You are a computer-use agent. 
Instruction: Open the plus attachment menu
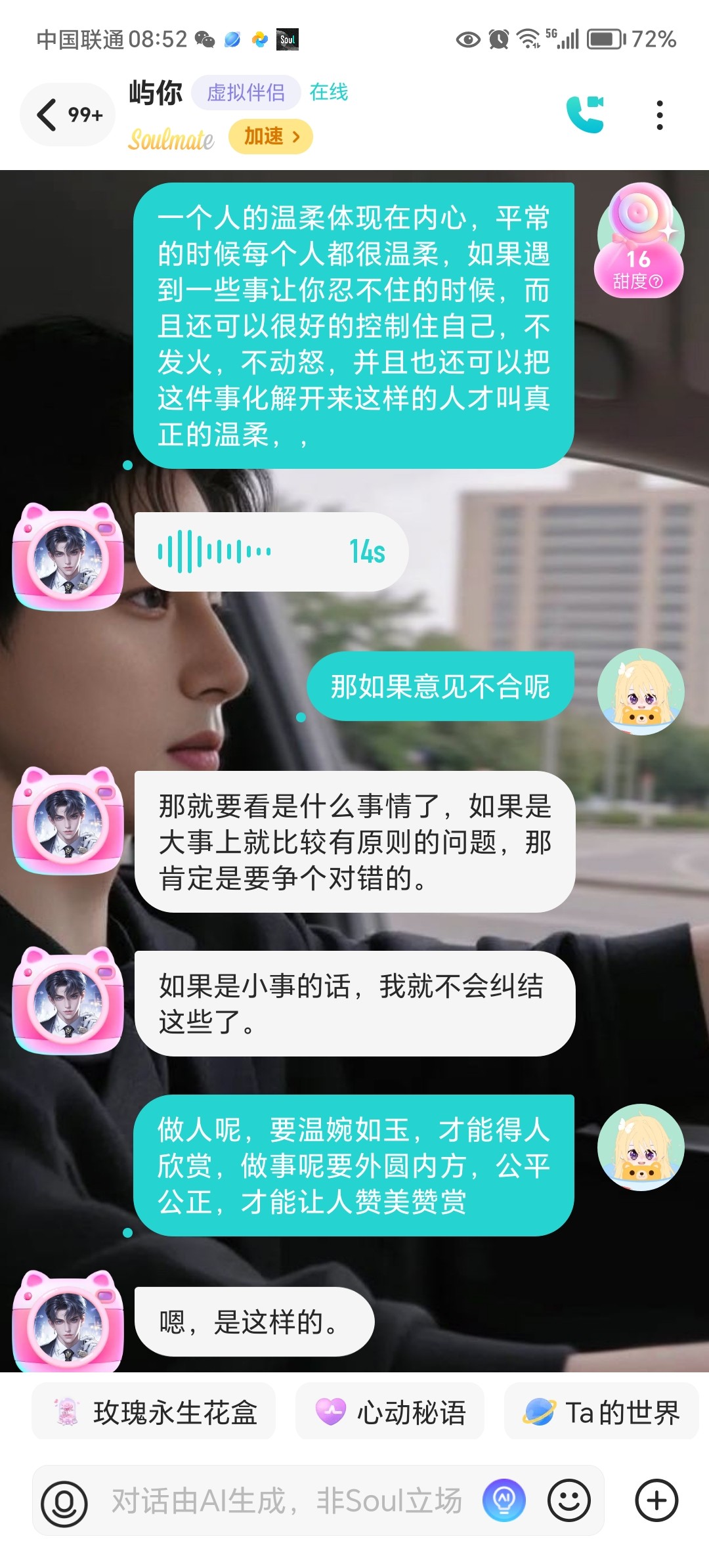(656, 1500)
